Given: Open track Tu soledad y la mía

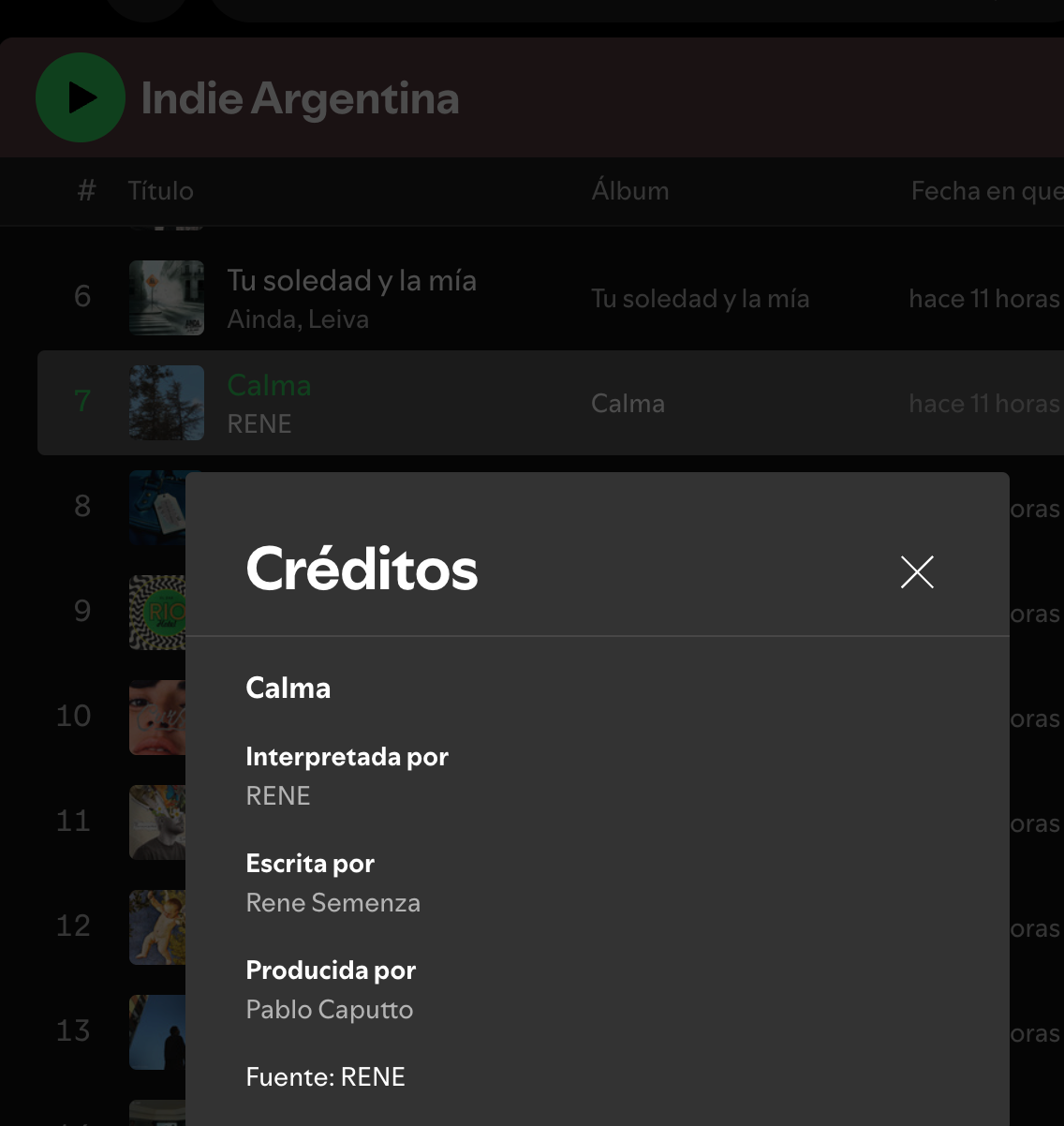Looking at the screenshot, I should click(351, 280).
